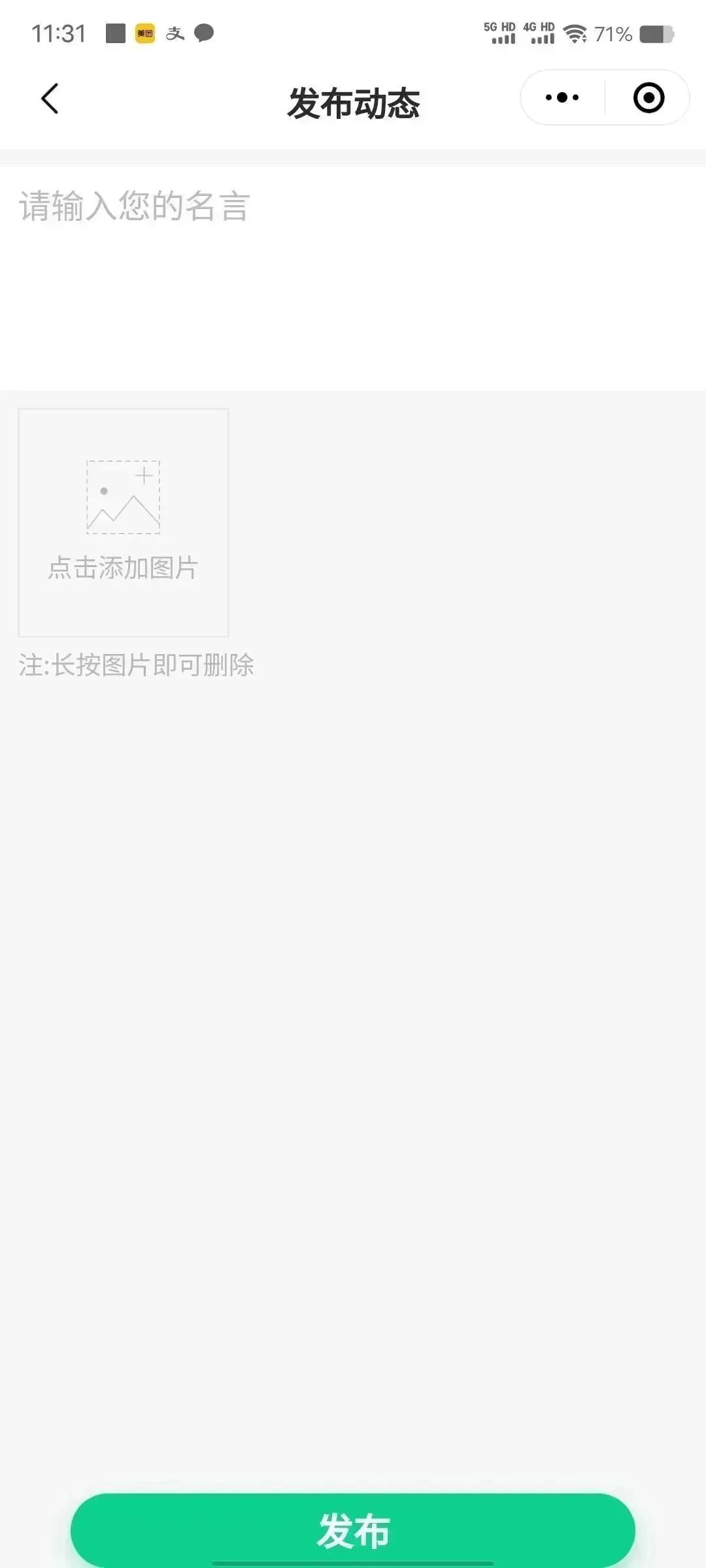Image resolution: width=706 pixels, height=1568 pixels.
Task: Tap 点击添加图片 to add a picture
Action: tap(124, 523)
